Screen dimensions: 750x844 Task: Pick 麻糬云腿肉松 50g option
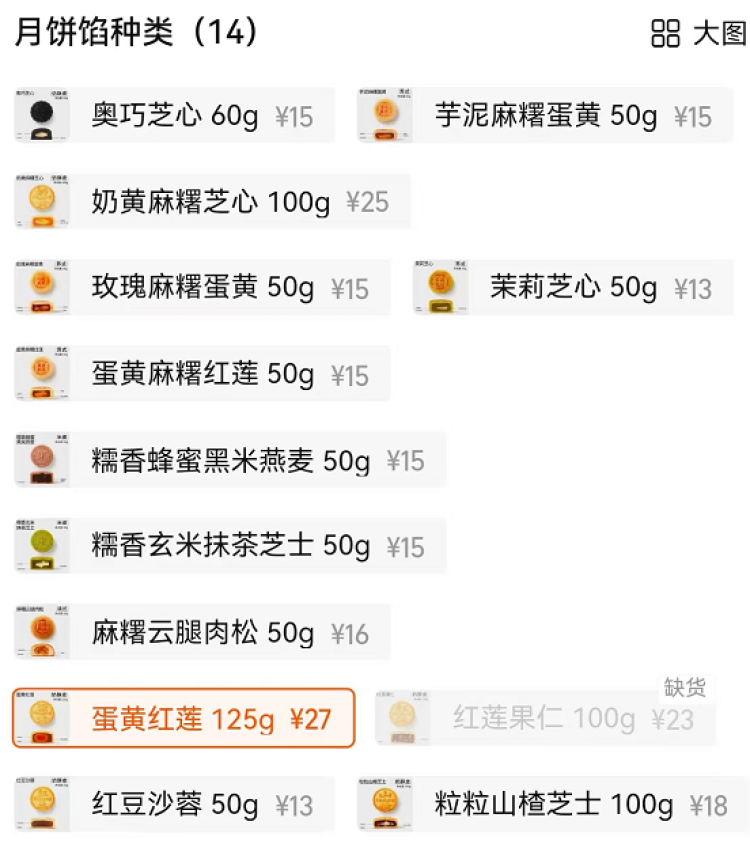point(202,632)
